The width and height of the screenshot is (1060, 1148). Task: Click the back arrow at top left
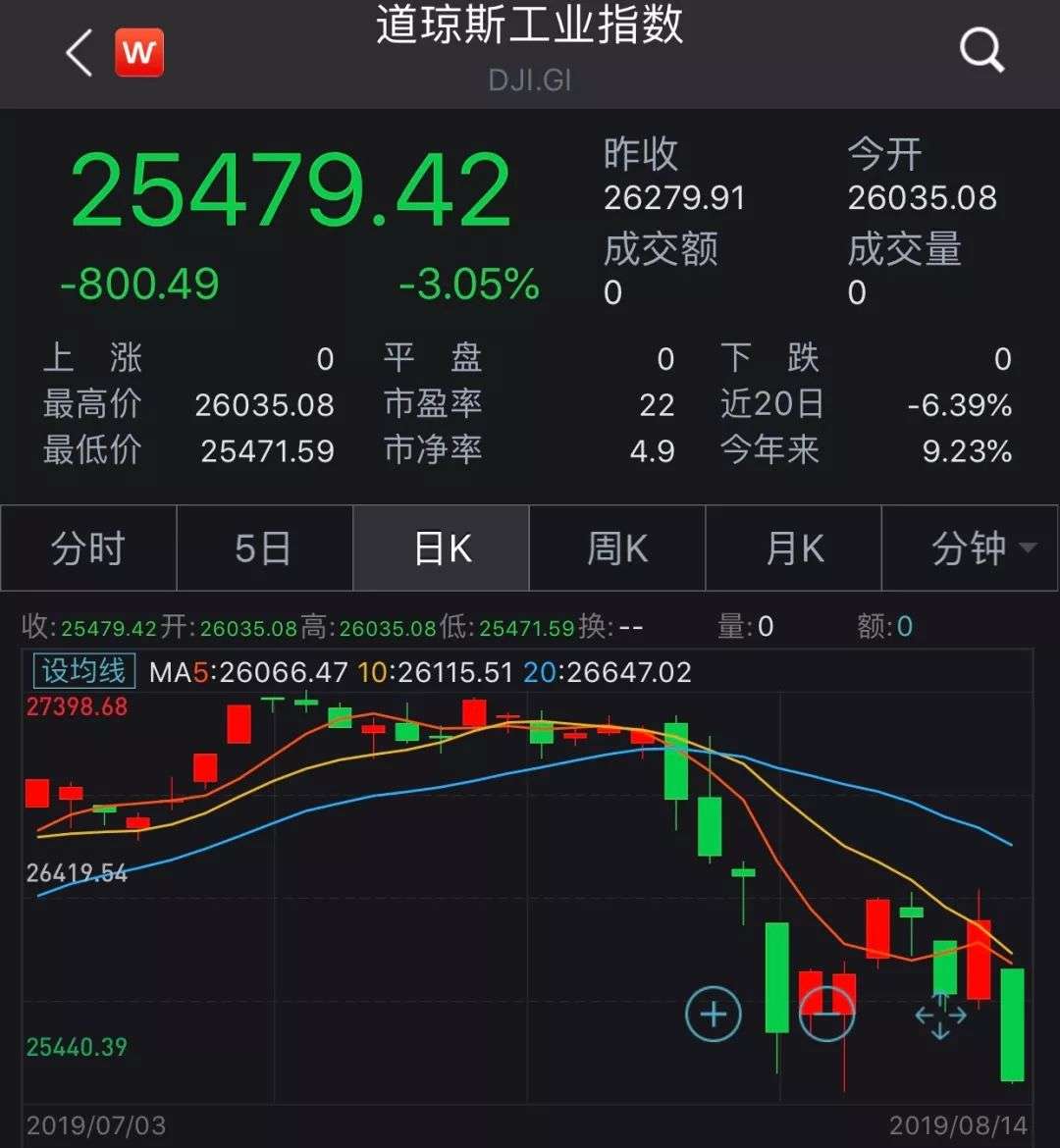(77, 51)
